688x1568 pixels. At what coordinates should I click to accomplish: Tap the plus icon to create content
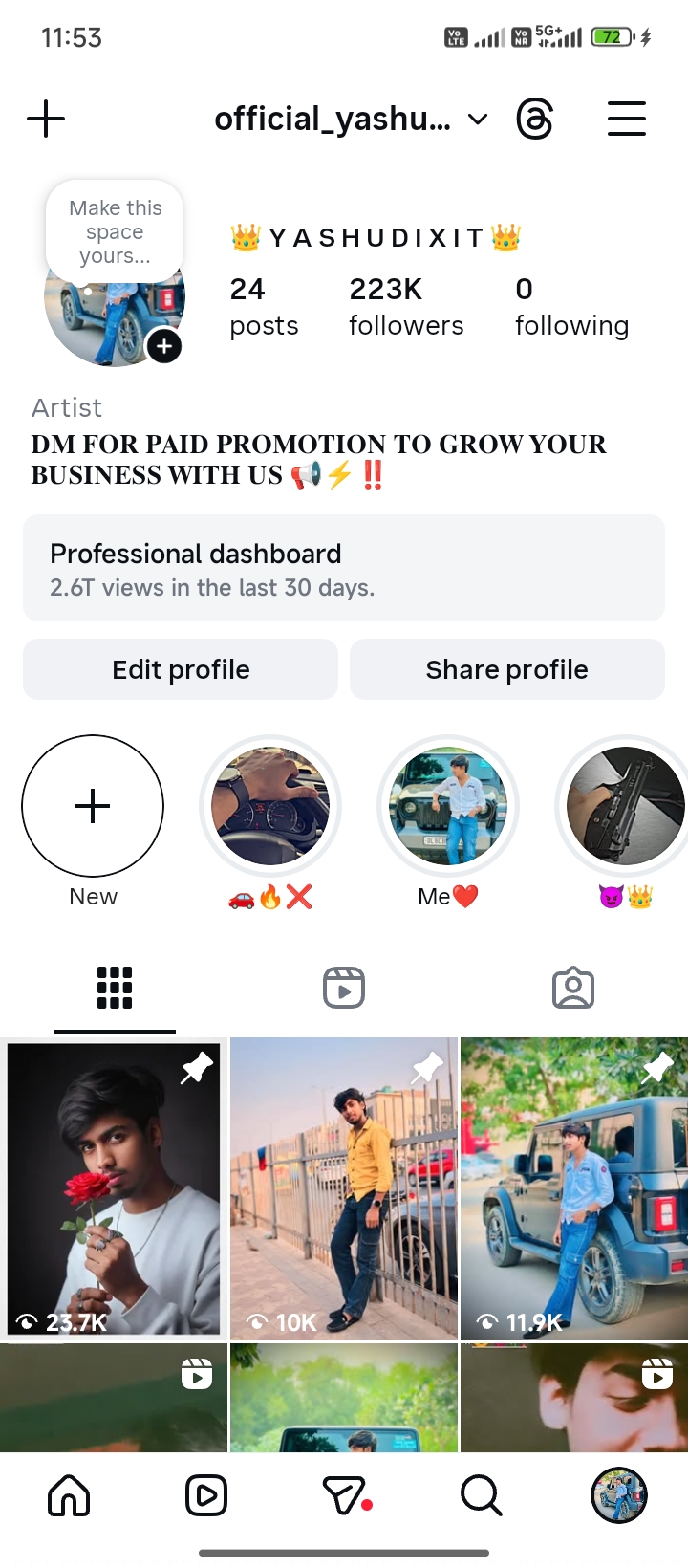(46, 120)
